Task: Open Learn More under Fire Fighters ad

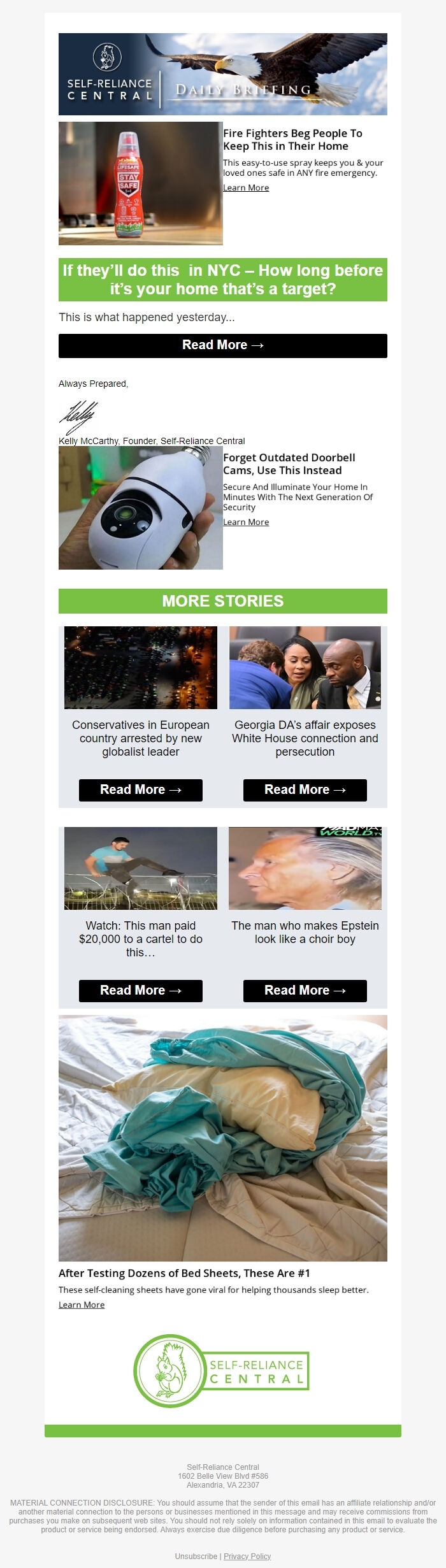Action: pyautogui.click(x=245, y=187)
